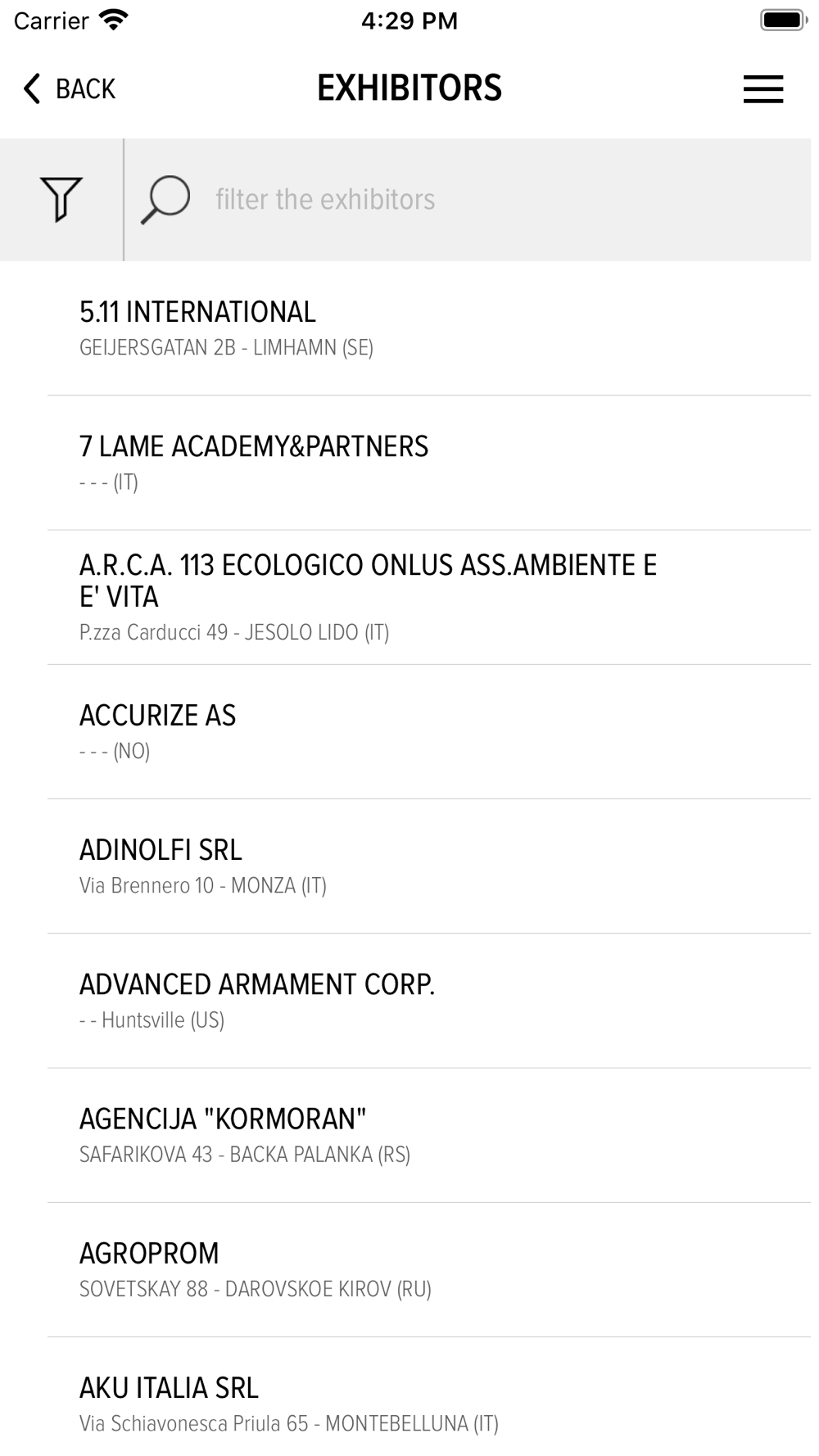Select 7 LAME ACADEMY&PARTNERS
This screenshot has height=1456, width=819.
click(x=409, y=463)
